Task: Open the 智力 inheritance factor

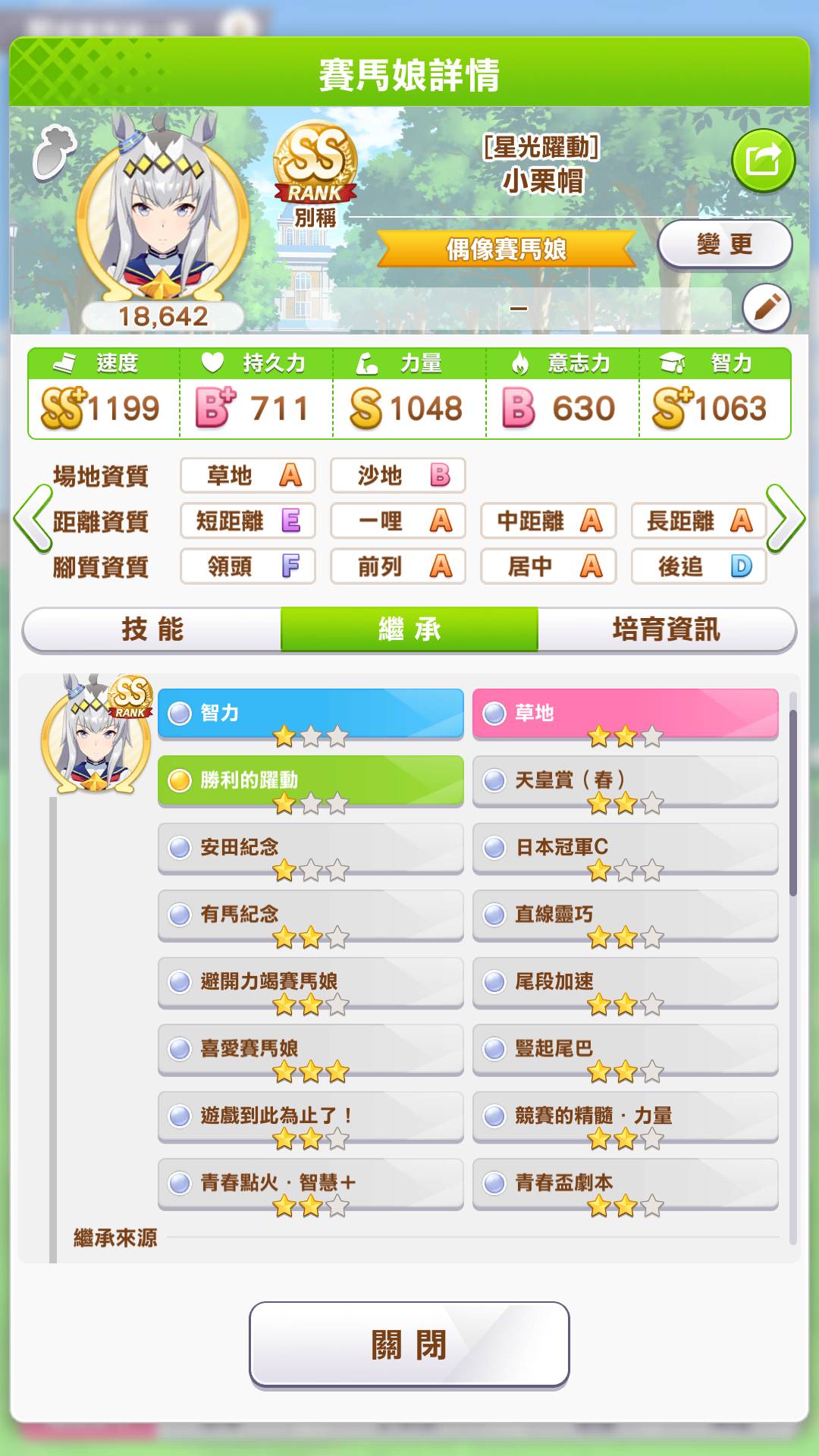Action: click(x=310, y=713)
